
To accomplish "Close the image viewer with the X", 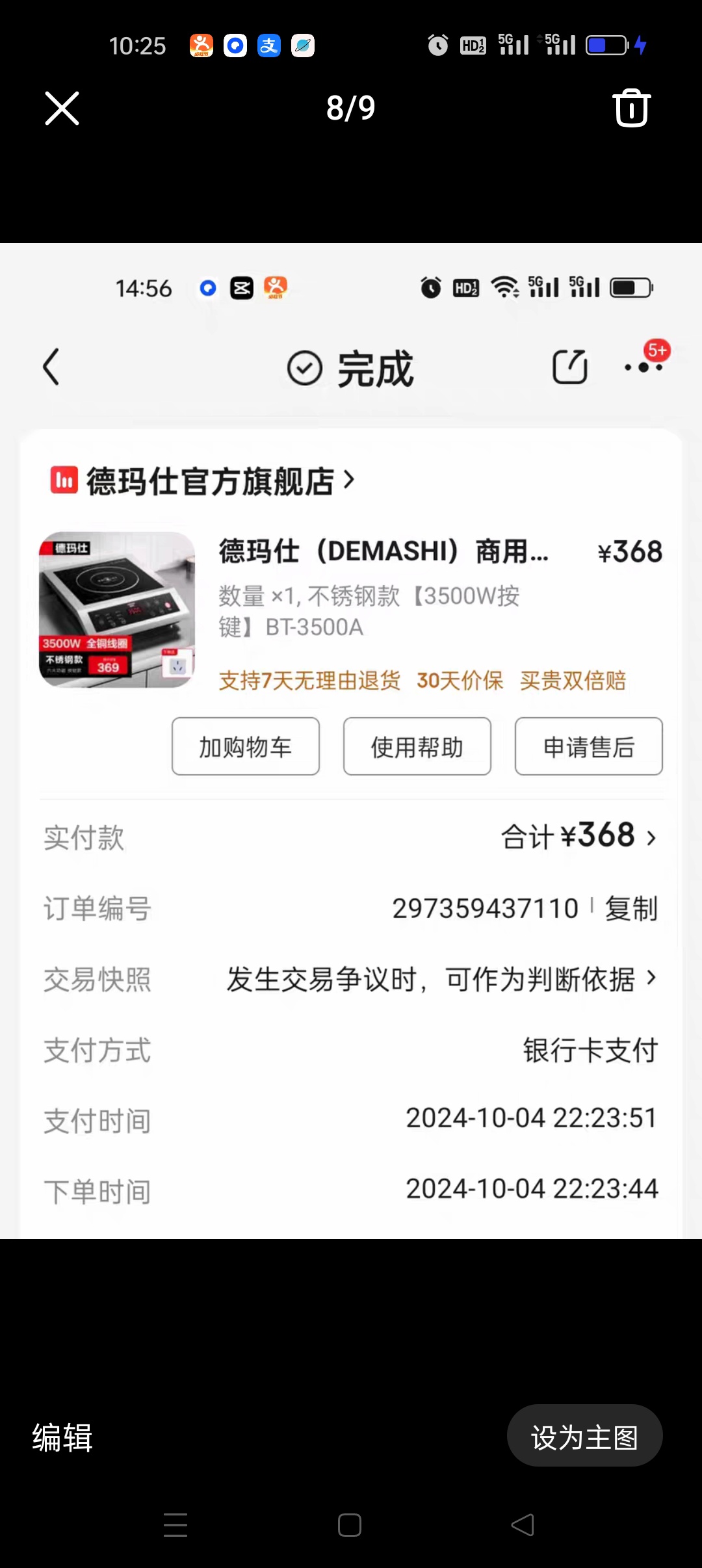I will 62,108.
